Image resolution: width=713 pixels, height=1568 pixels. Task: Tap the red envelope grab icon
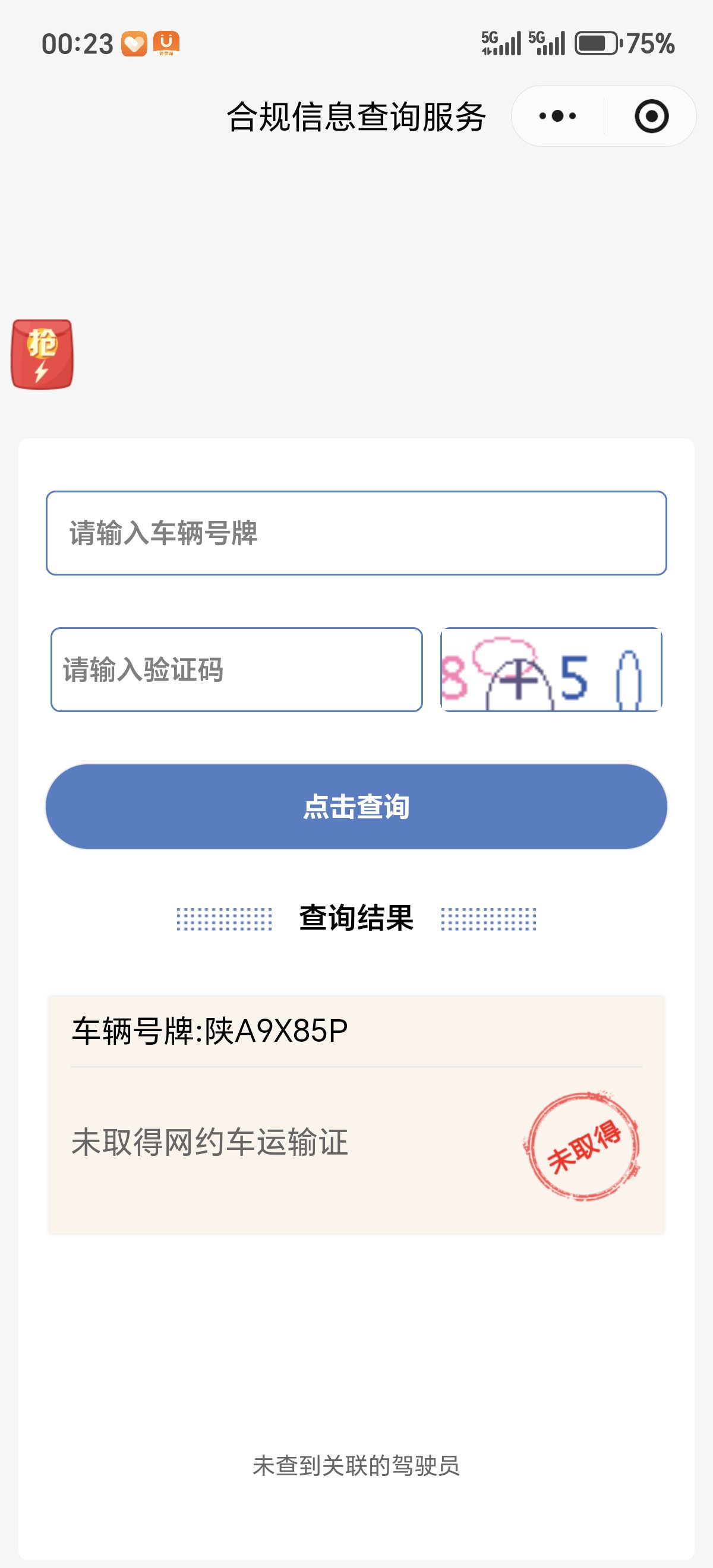tap(42, 354)
